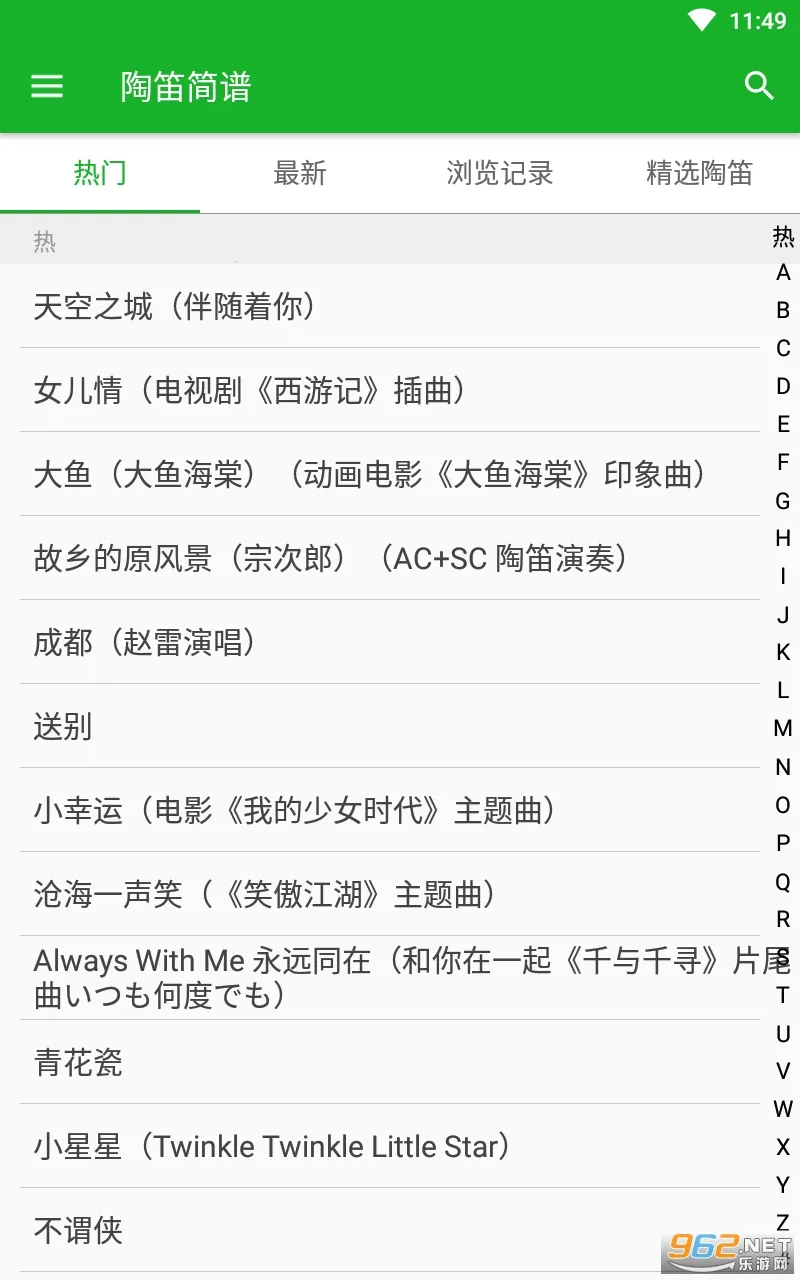Open 故乡的原风景（宗次郎）

coord(330,558)
